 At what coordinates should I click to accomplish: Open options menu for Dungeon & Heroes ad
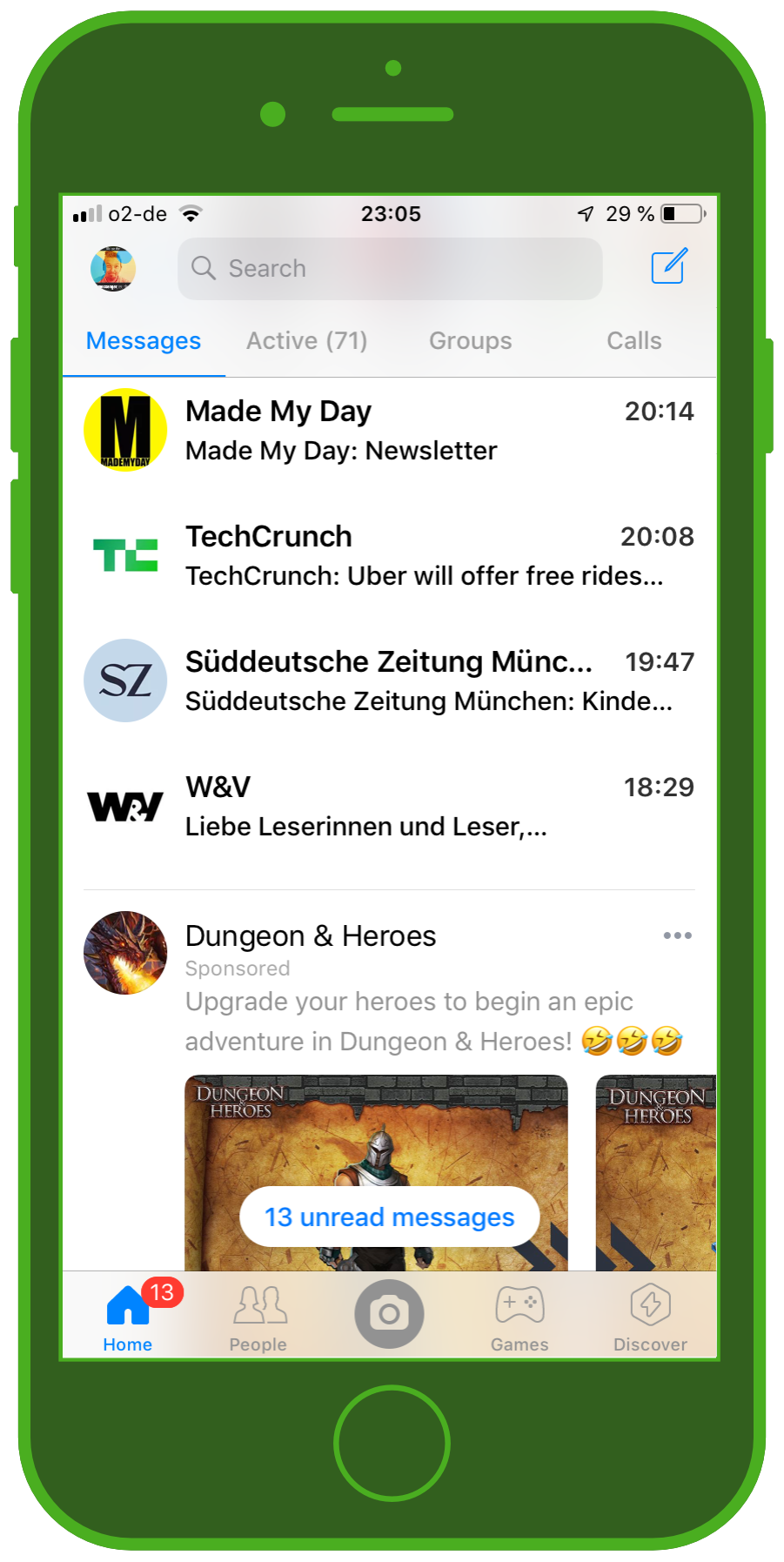677,936
